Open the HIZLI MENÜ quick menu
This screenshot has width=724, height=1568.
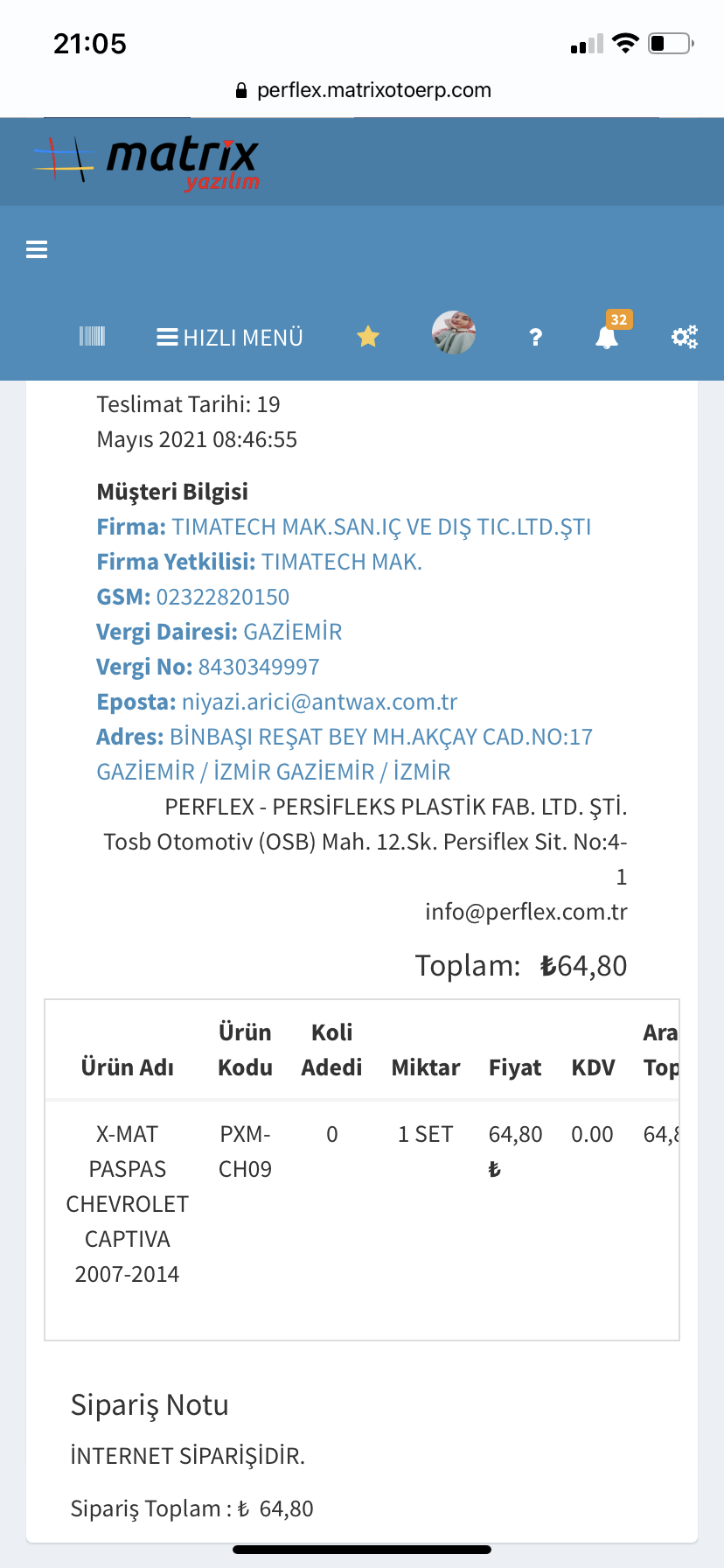[230, 338]
